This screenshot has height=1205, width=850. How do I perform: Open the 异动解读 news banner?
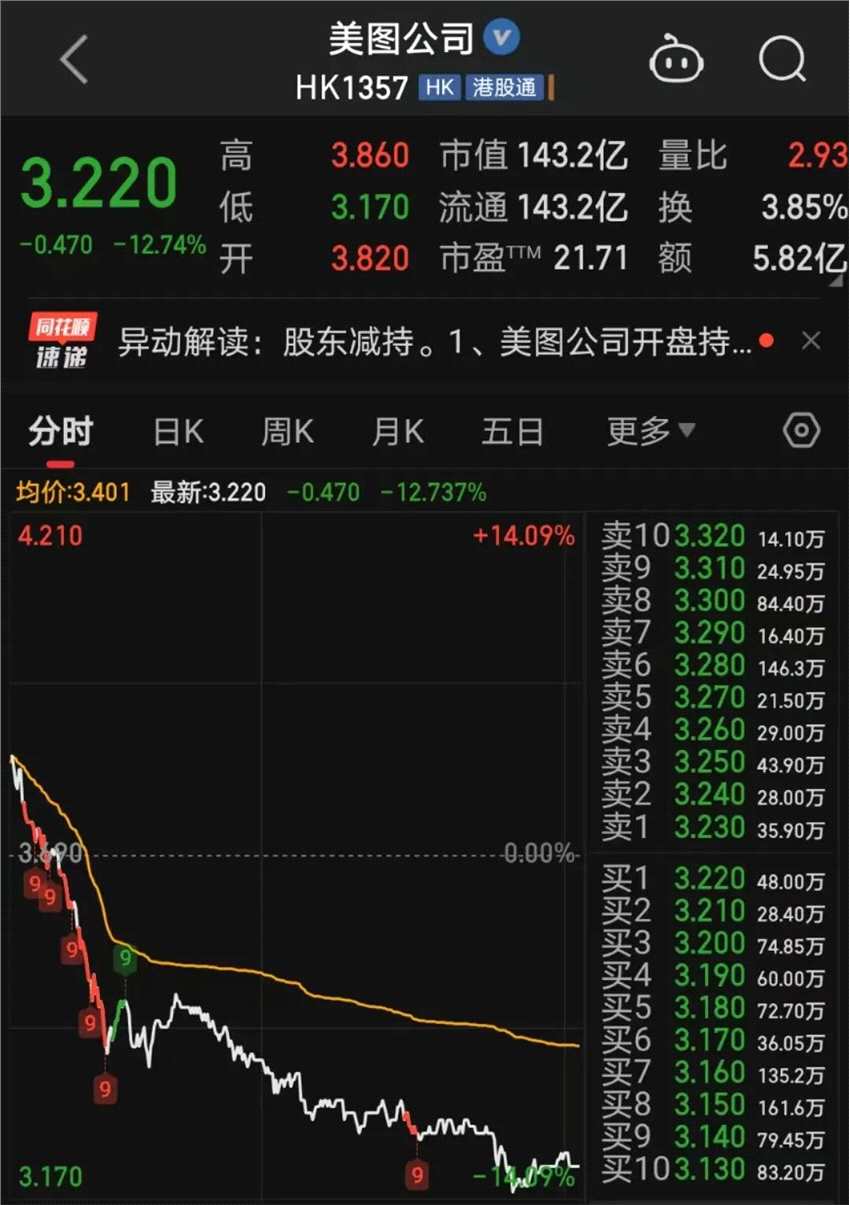point(434,343)
